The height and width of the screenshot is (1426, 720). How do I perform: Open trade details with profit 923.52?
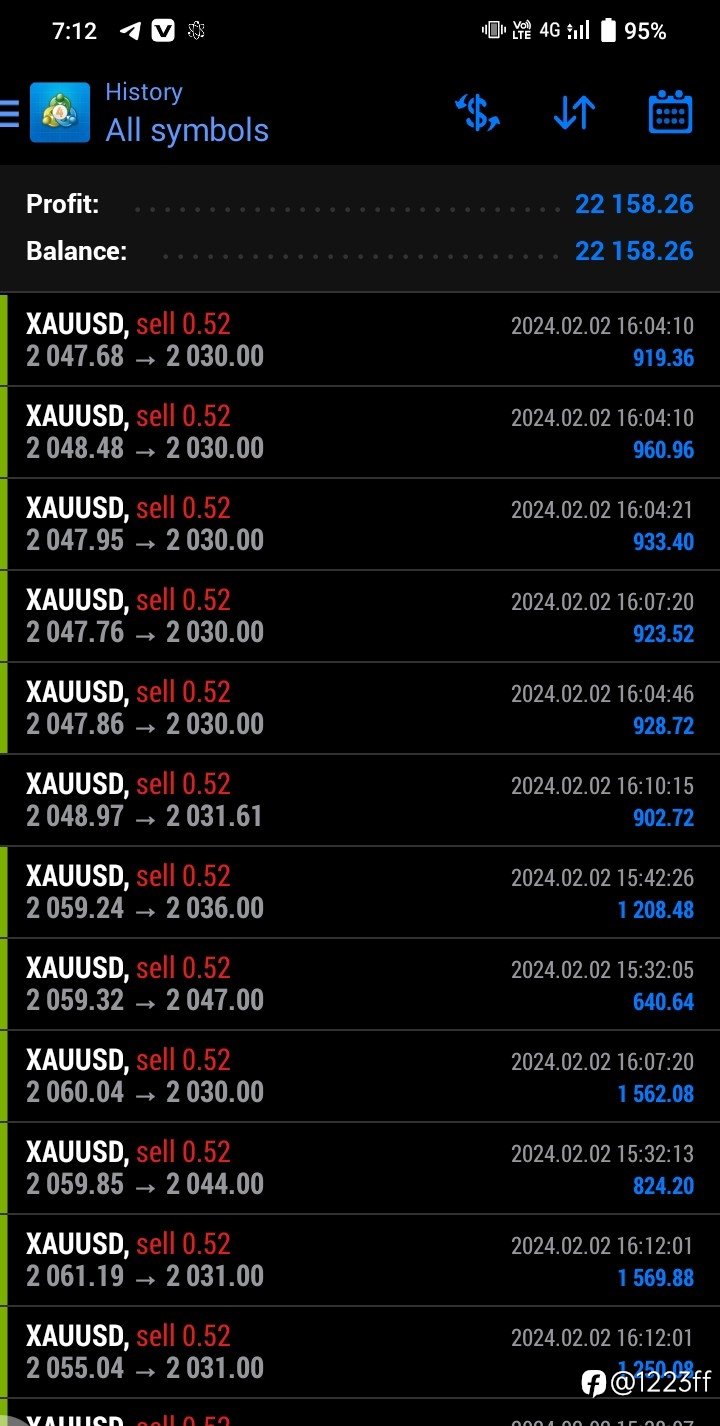pyautogui.click(x=360, y=616)
